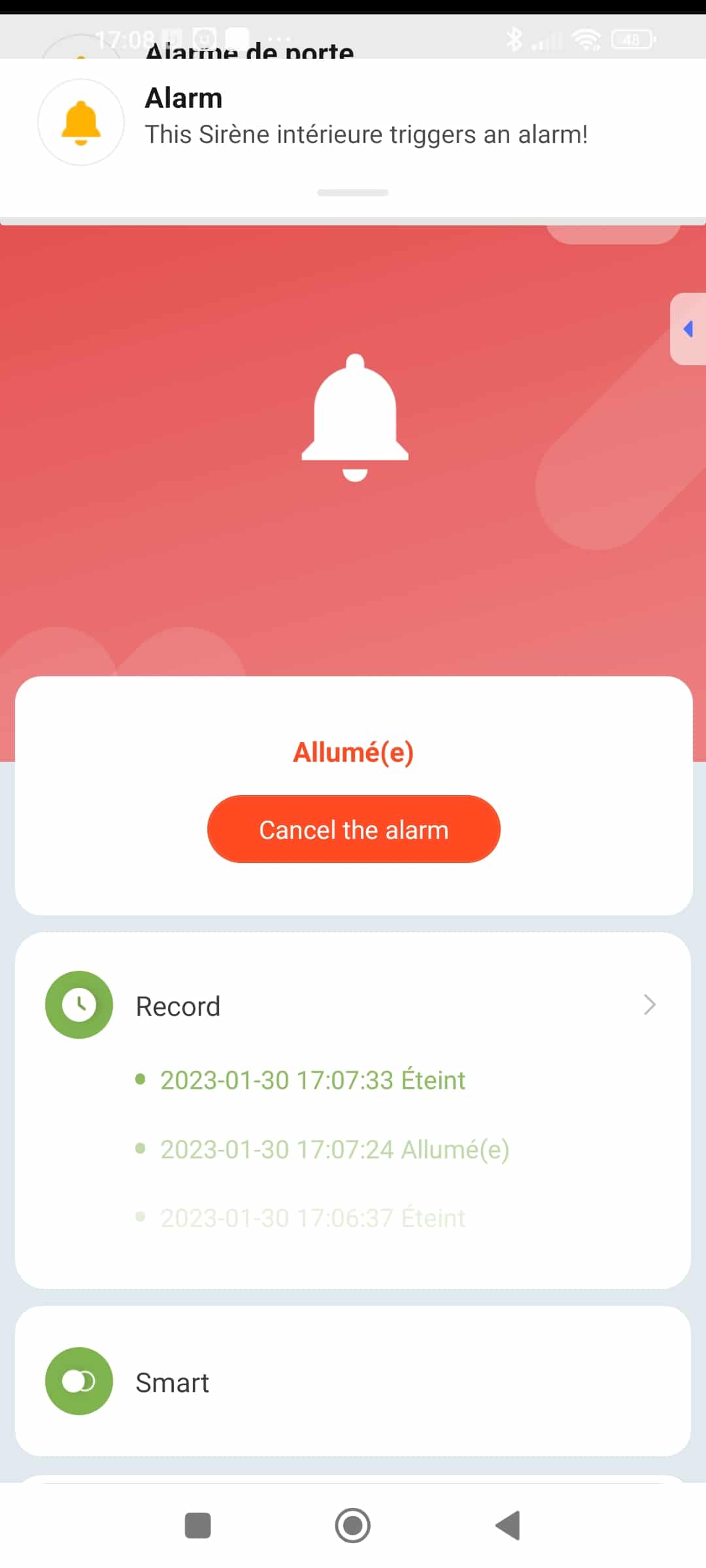Go to the home screen
Screen dimensions: 706x1568
353,1526
